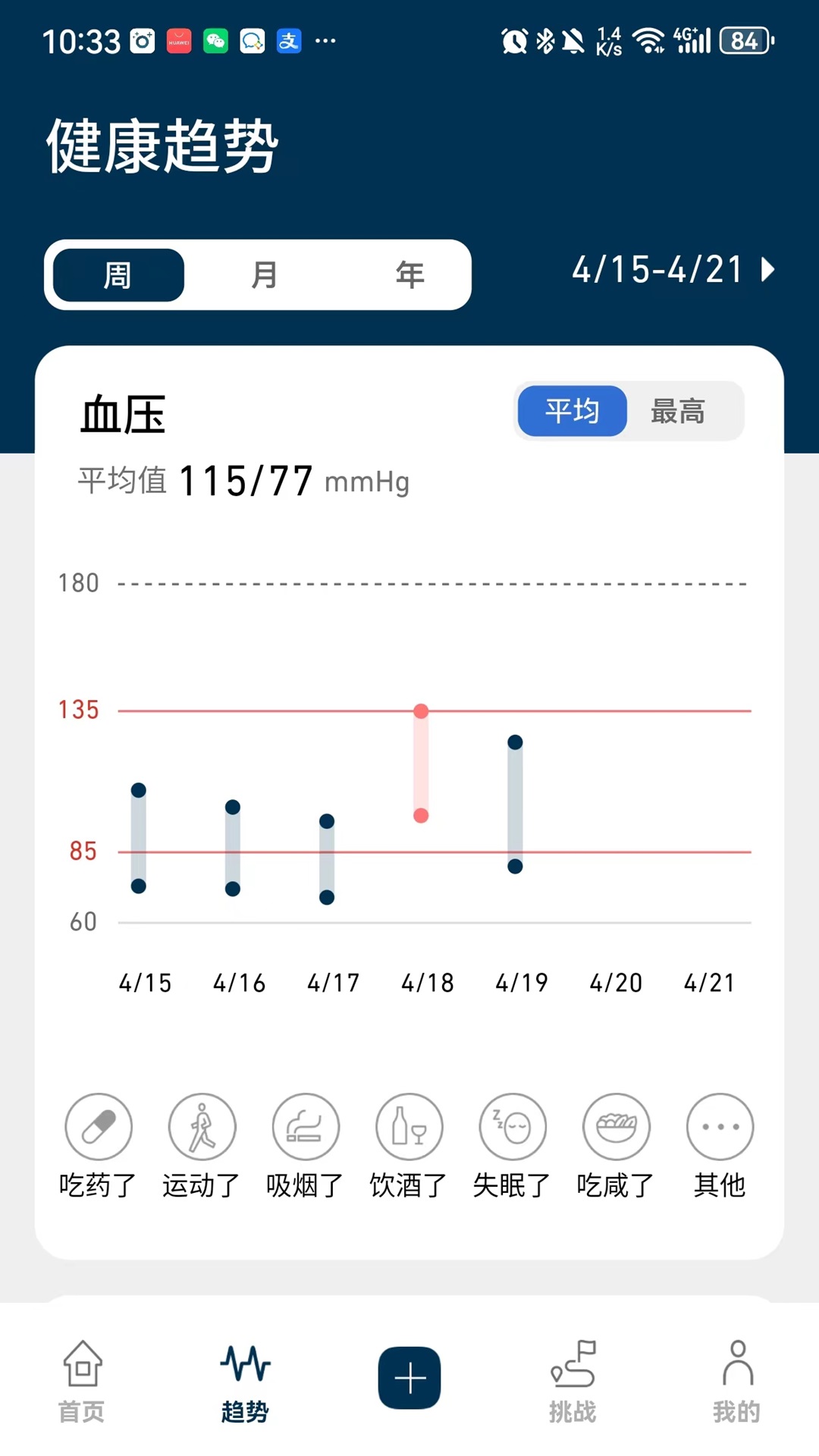Viewport: 819px width, 1456px height.
Task: Select the 平均 toggle on blood pressure card
Action: coord(573,411)
